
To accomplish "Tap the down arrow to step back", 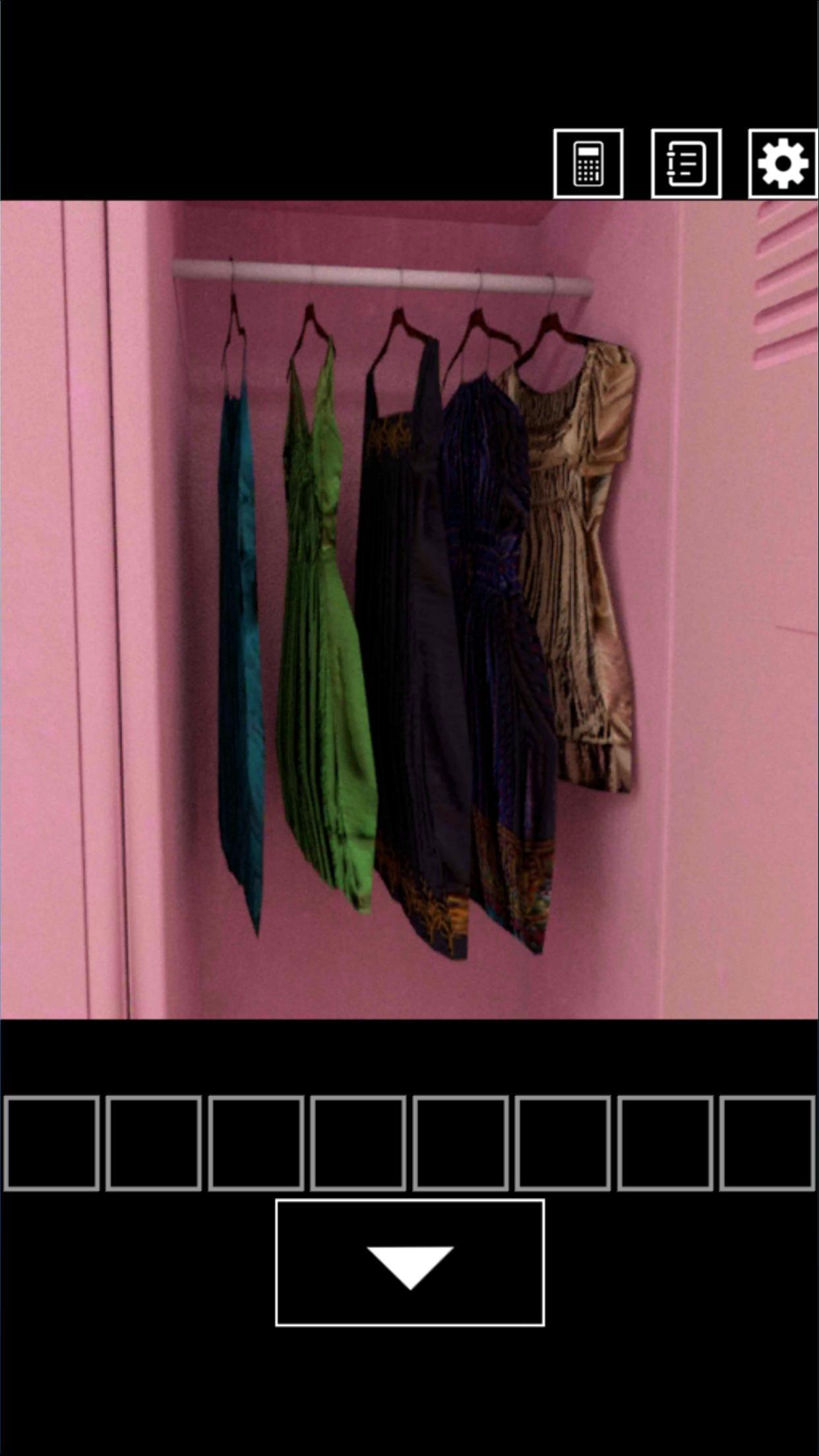I will click(409, 1262).
